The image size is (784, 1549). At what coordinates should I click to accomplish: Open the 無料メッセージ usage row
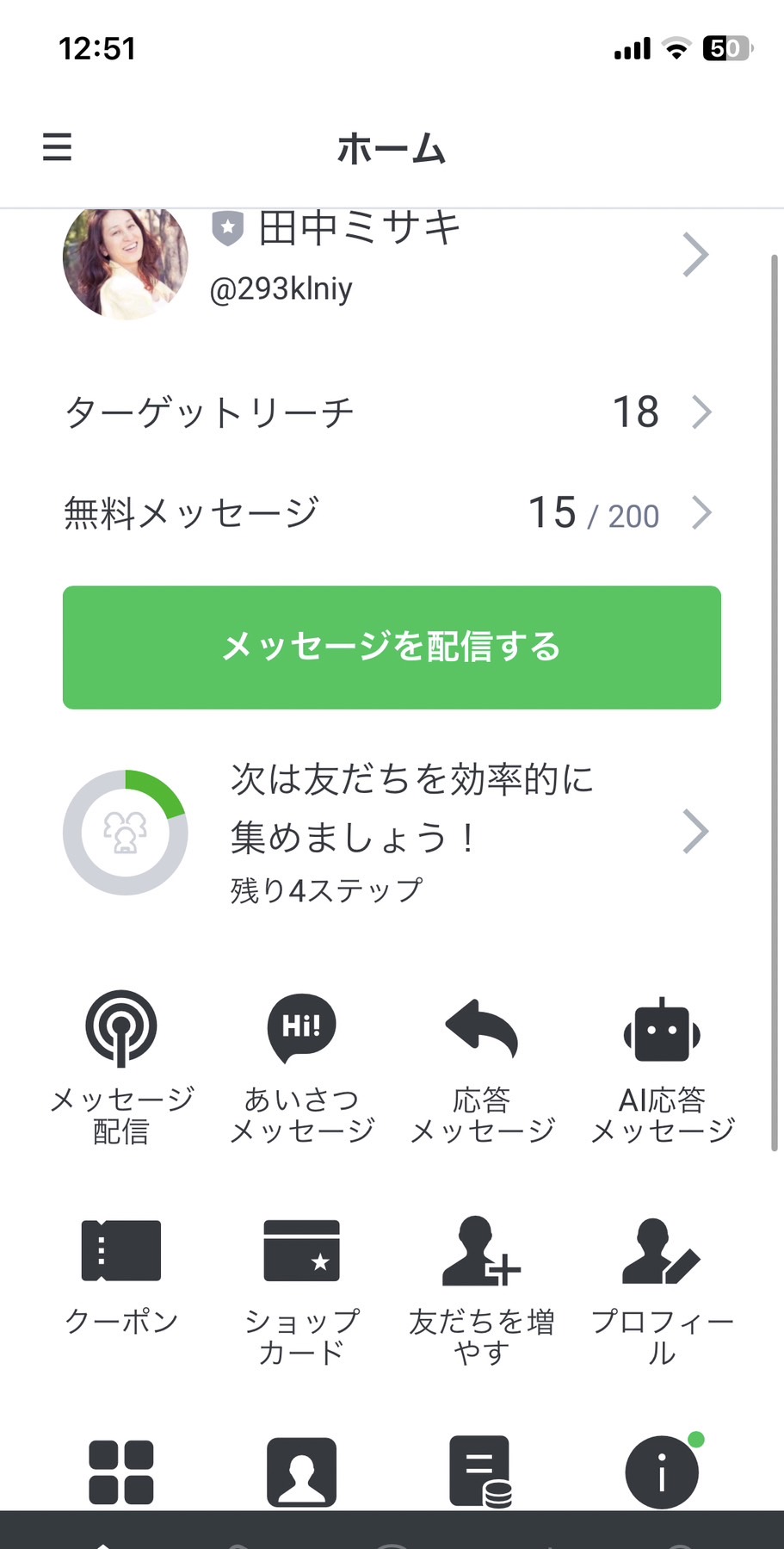[x=392, y=513]
